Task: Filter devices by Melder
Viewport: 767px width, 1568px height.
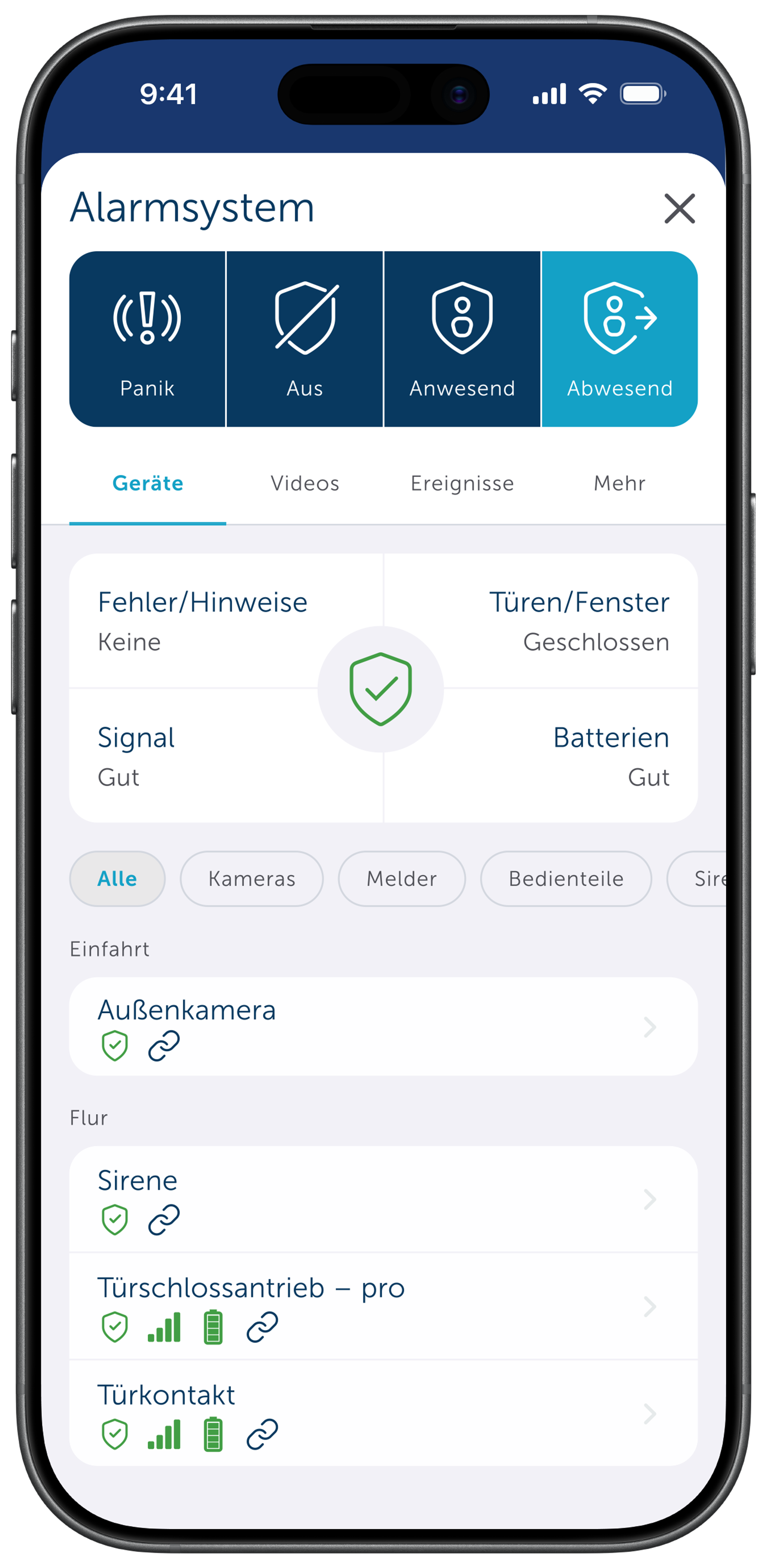Action: (401, 878)
